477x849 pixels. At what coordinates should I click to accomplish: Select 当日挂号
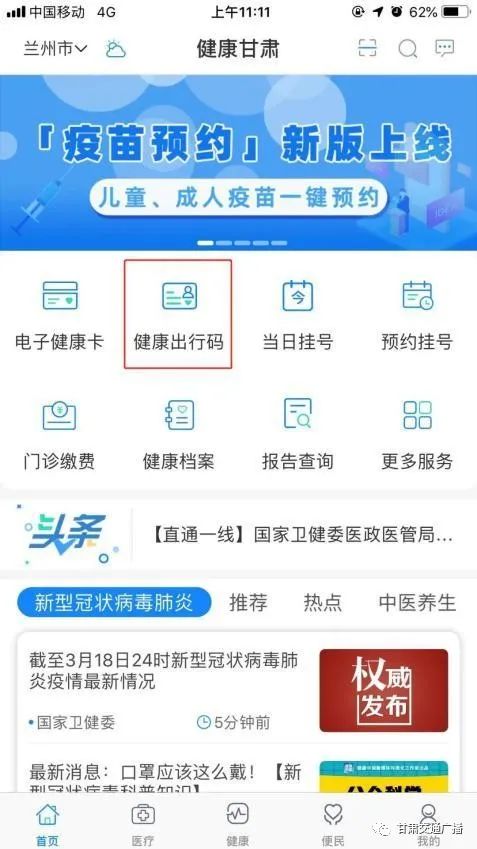[x=298, y=315]
